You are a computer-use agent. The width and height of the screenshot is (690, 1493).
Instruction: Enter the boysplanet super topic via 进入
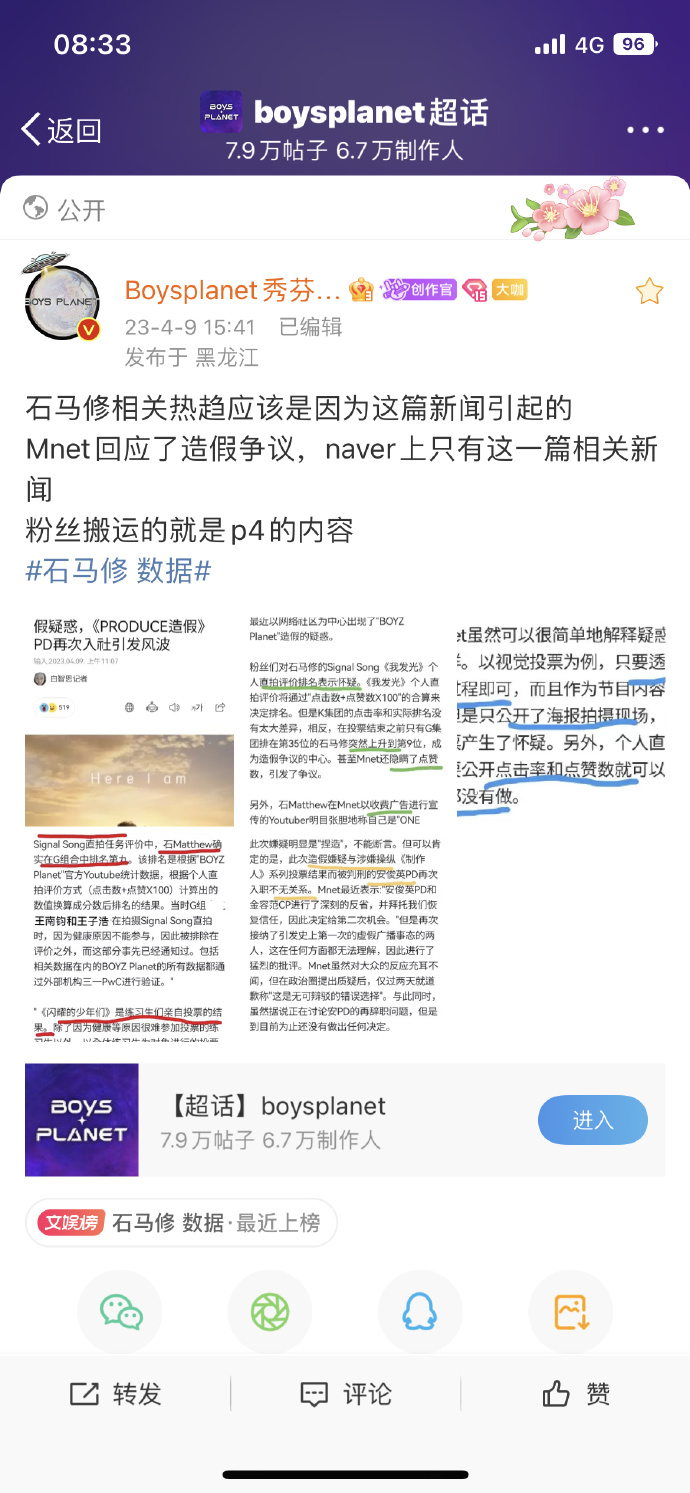[592, 1120]
